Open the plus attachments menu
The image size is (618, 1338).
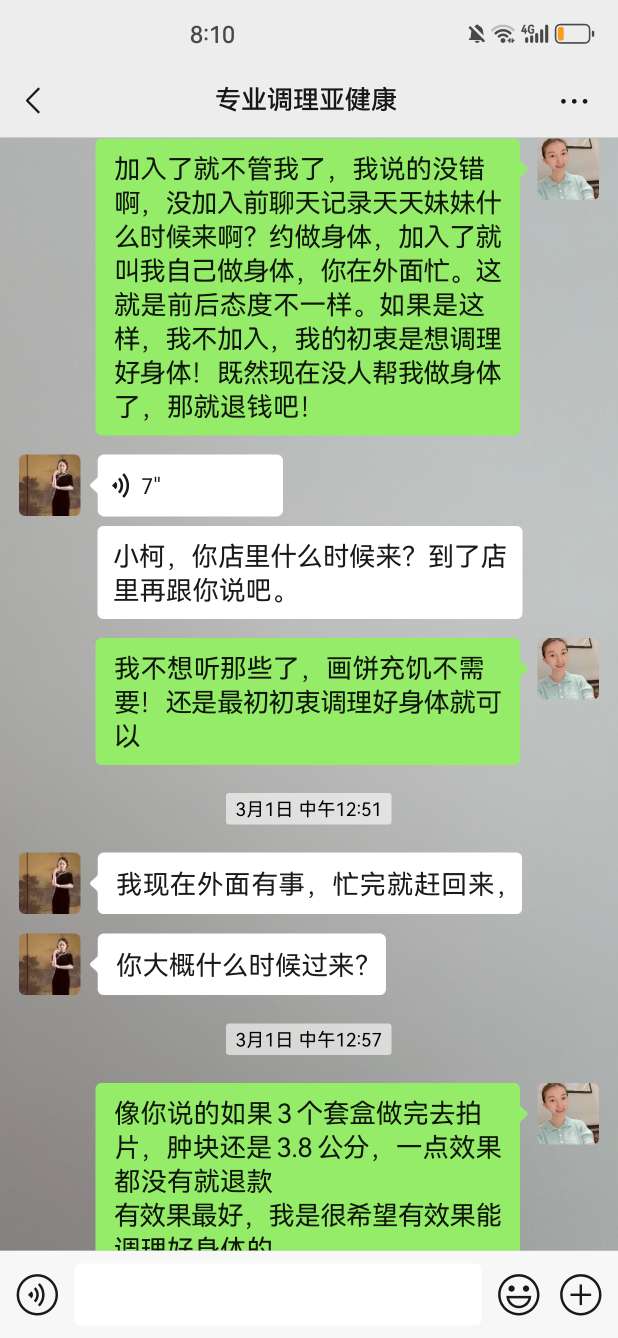[x=580, y=1295]
